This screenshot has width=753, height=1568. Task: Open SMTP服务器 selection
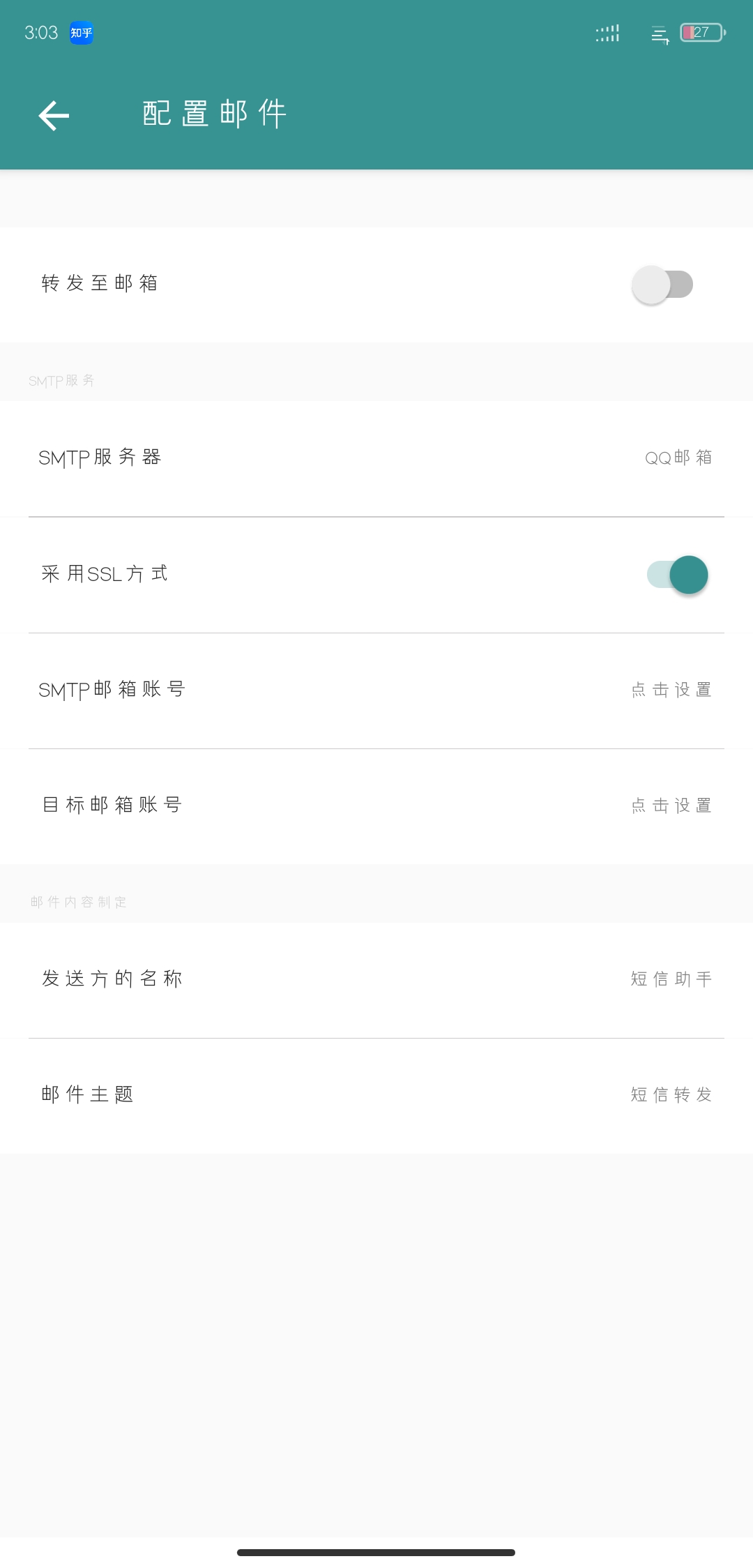pyautogui.click(x=376, y=458)
